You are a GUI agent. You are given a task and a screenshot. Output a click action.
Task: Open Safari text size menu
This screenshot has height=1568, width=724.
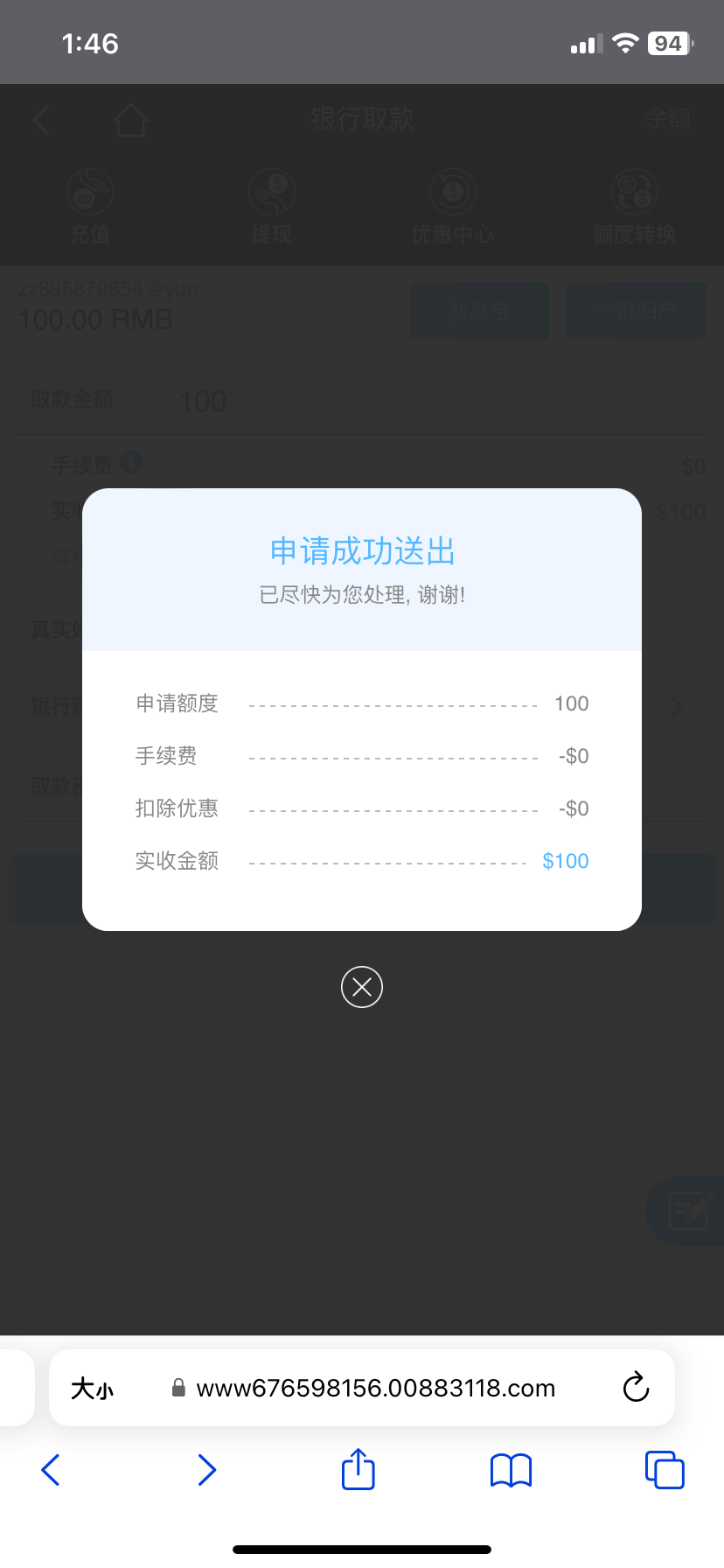(x=93, y=1388)
